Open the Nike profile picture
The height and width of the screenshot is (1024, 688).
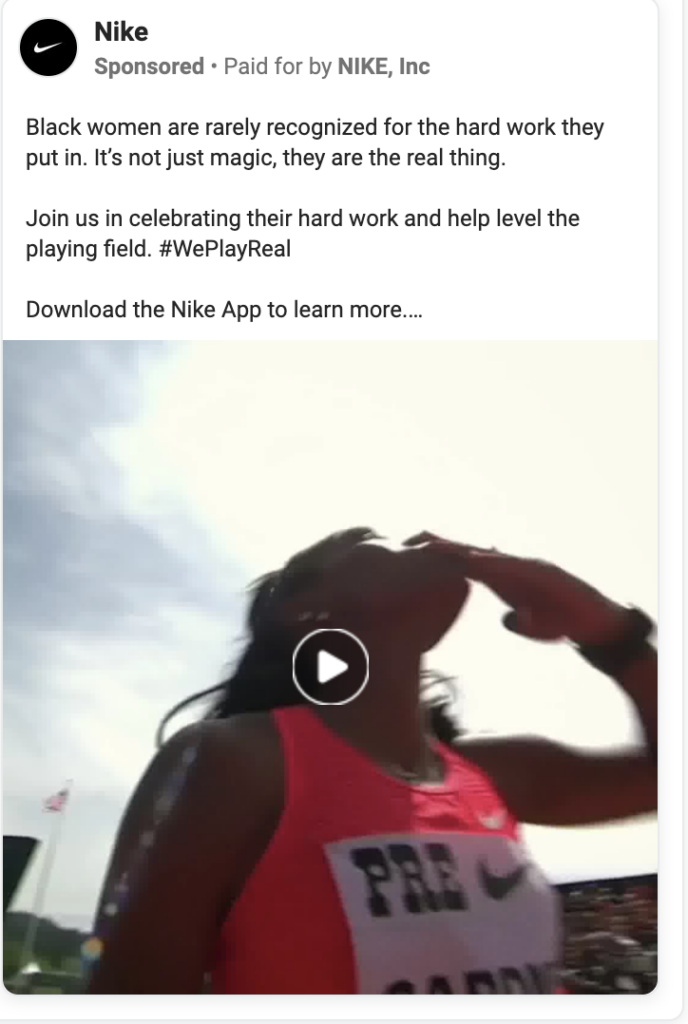pyautogui.click(x=49, y=48)
